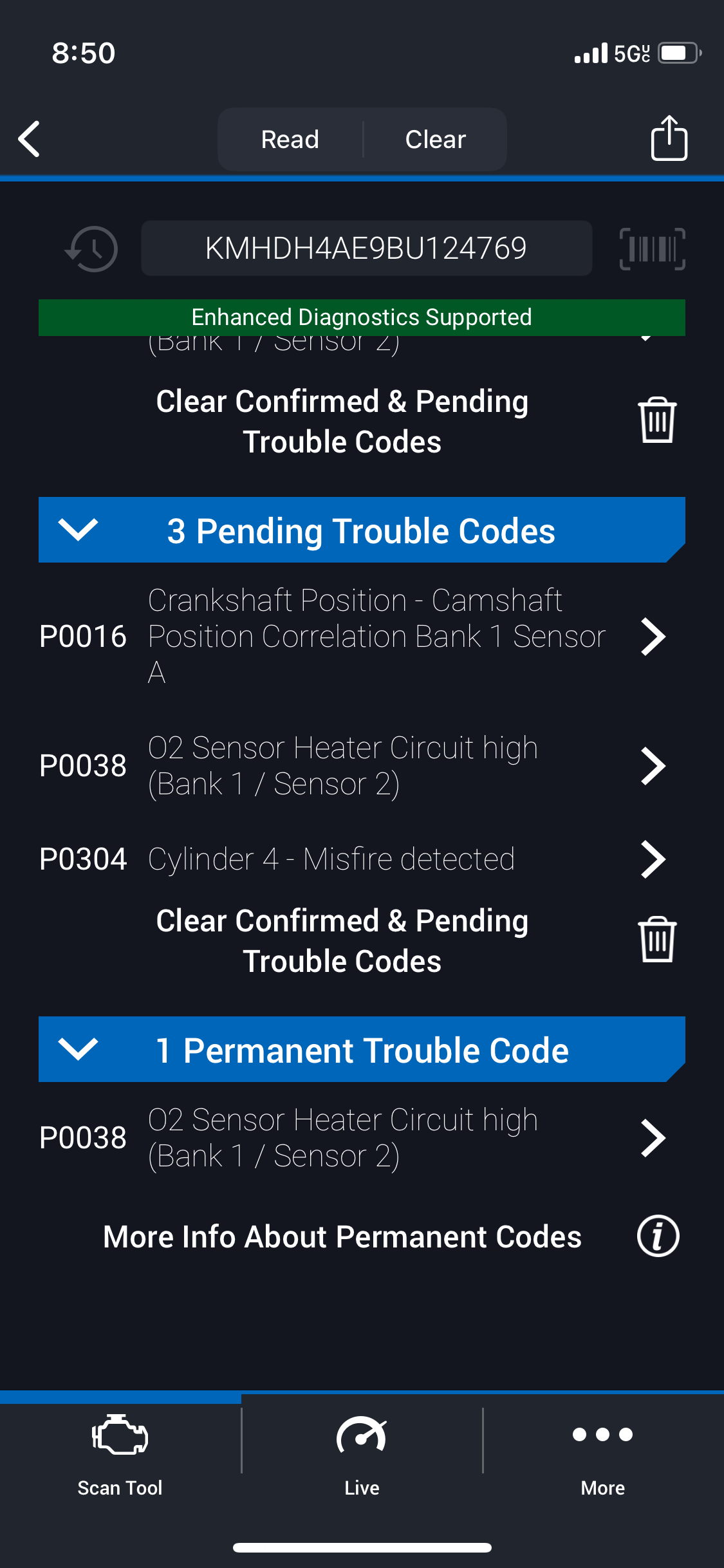Scan the VIN barcode
The height and width of the screenshot is (1568, 724).
(652, 249)
